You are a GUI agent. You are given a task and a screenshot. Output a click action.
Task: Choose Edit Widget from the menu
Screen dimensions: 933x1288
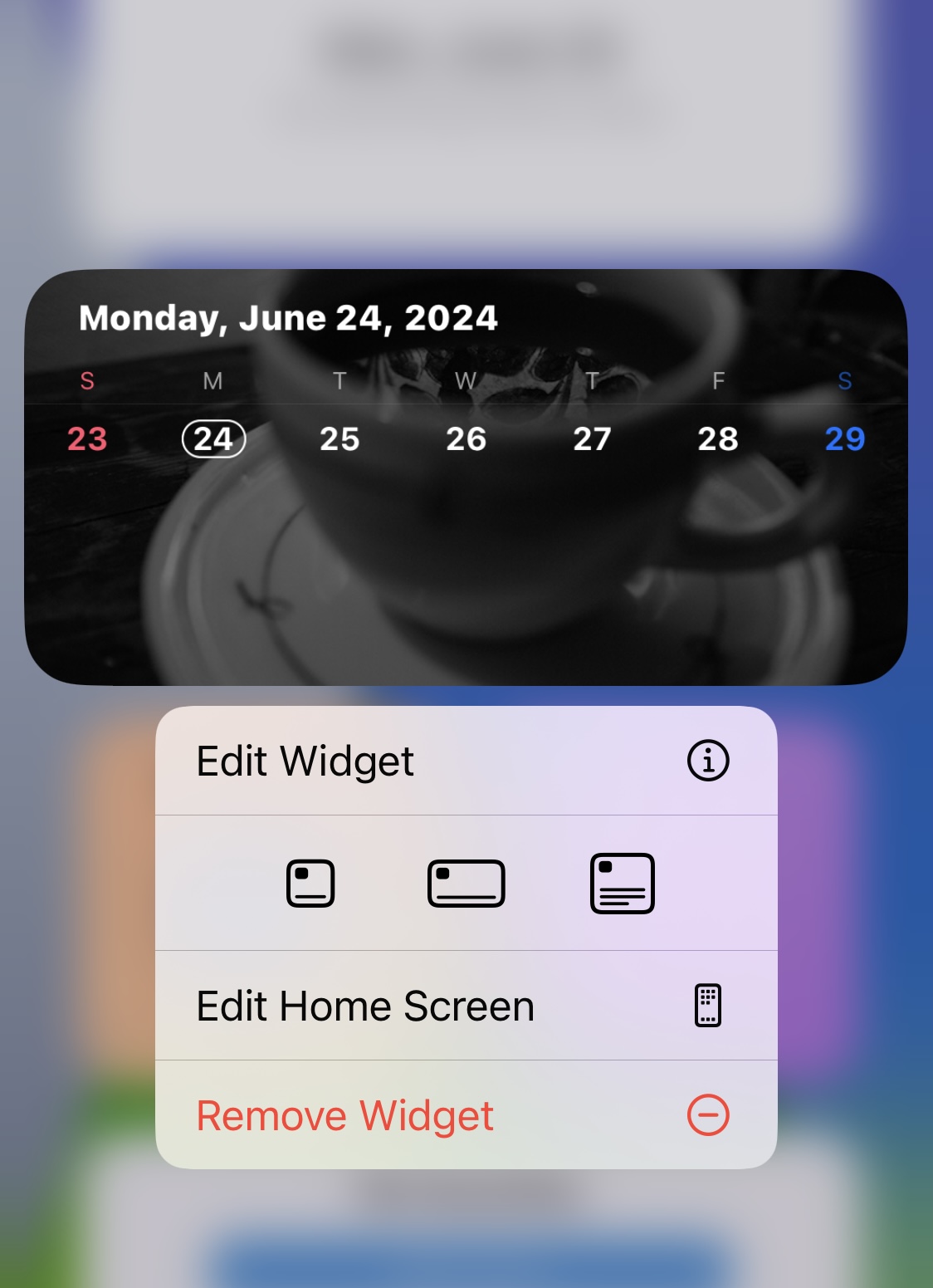(x=465, y=761)
